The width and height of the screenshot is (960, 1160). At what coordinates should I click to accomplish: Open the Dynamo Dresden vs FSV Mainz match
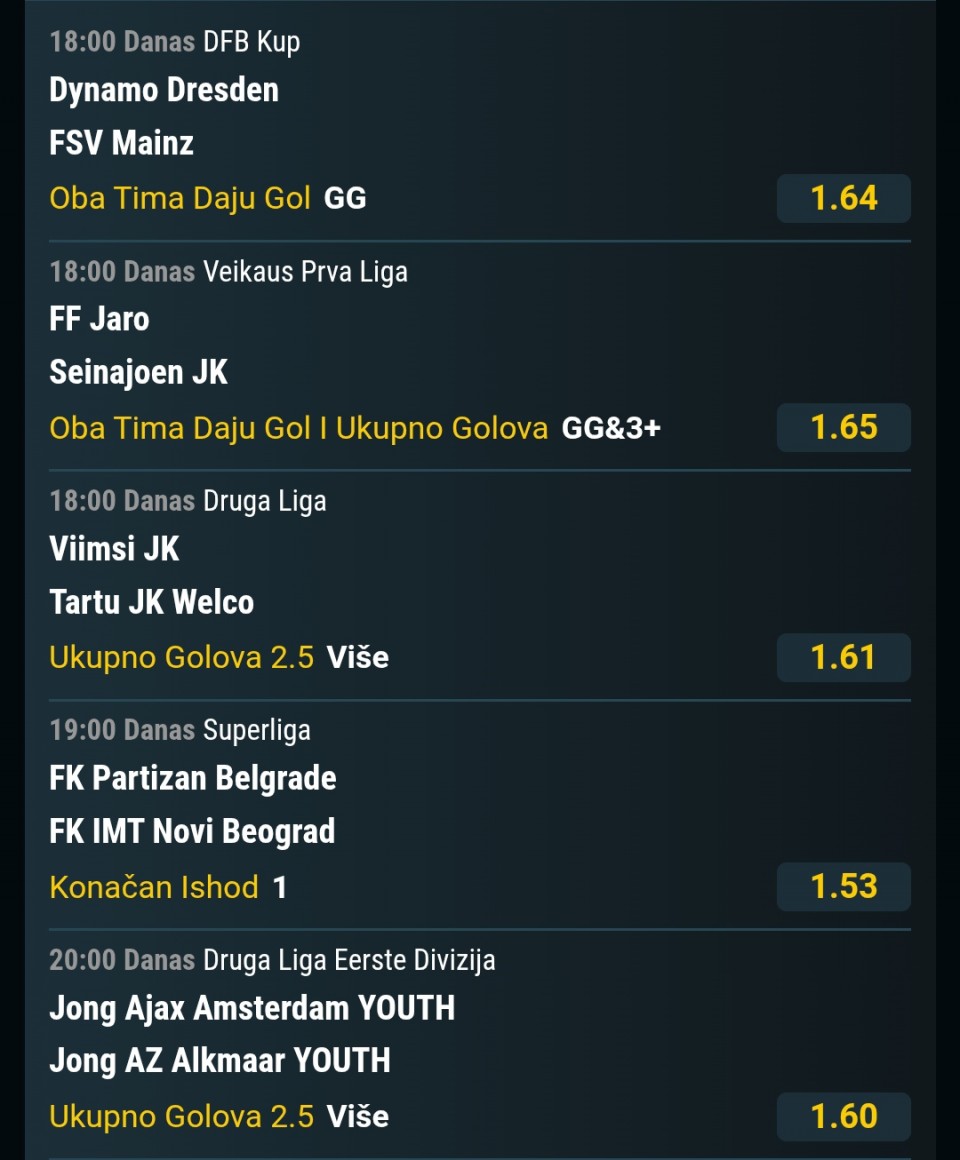pos(165,116)
